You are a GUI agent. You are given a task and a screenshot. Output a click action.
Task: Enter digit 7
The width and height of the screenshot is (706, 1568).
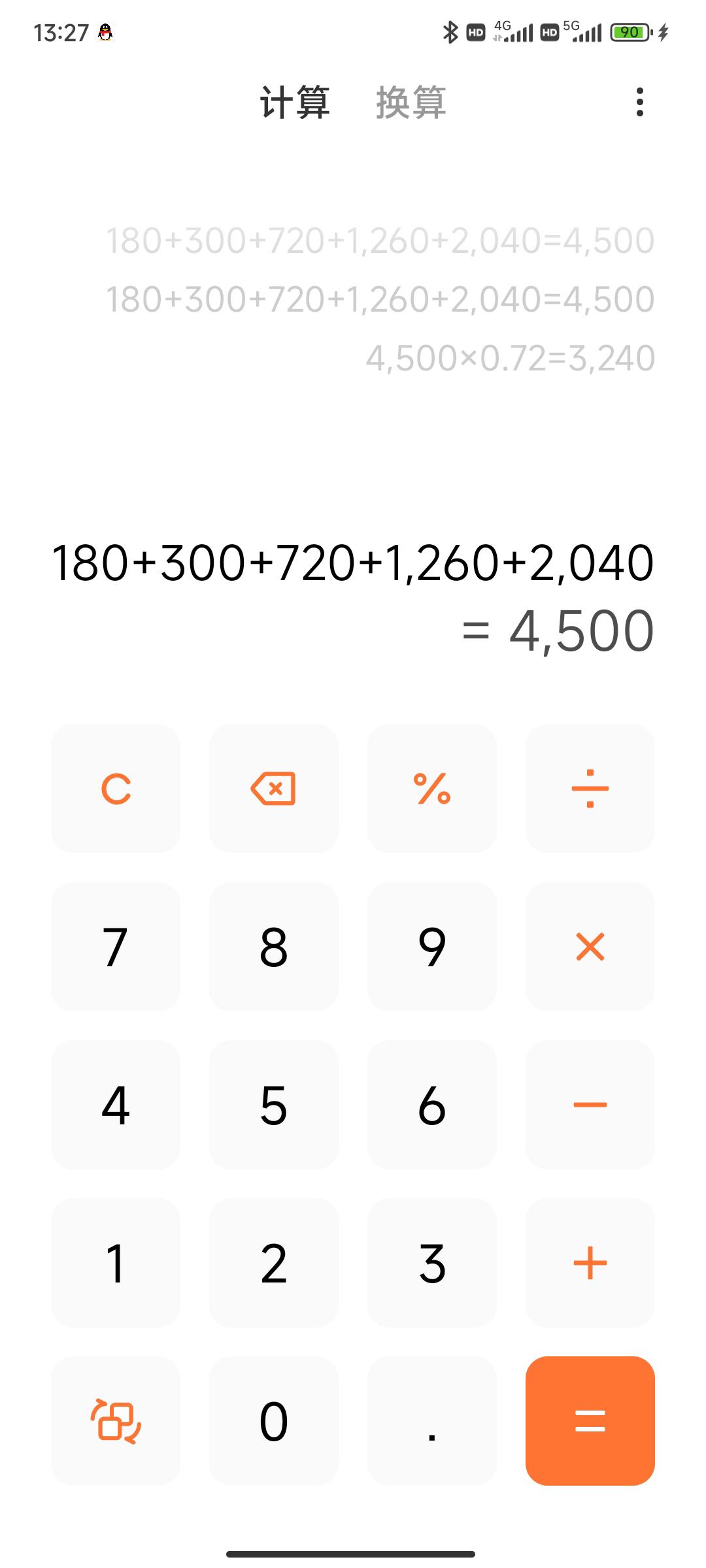116,947
